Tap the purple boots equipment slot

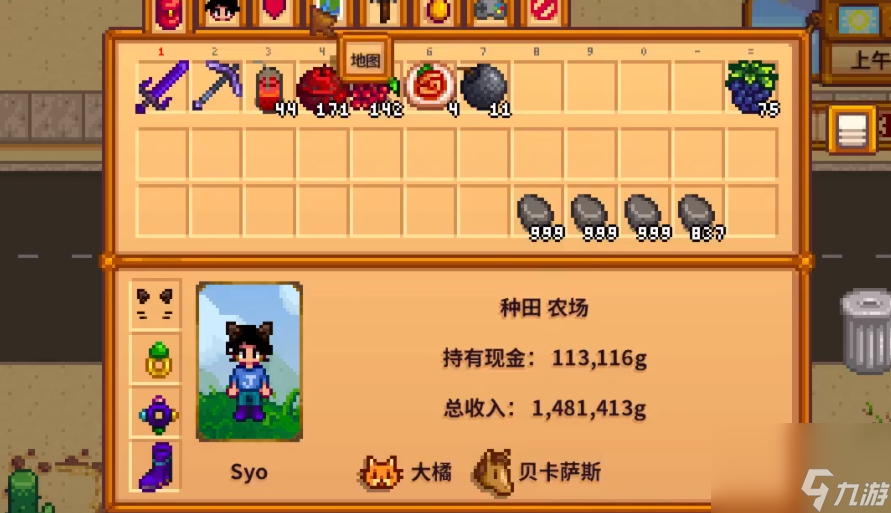pyautogui.click(x=157, y=466)
